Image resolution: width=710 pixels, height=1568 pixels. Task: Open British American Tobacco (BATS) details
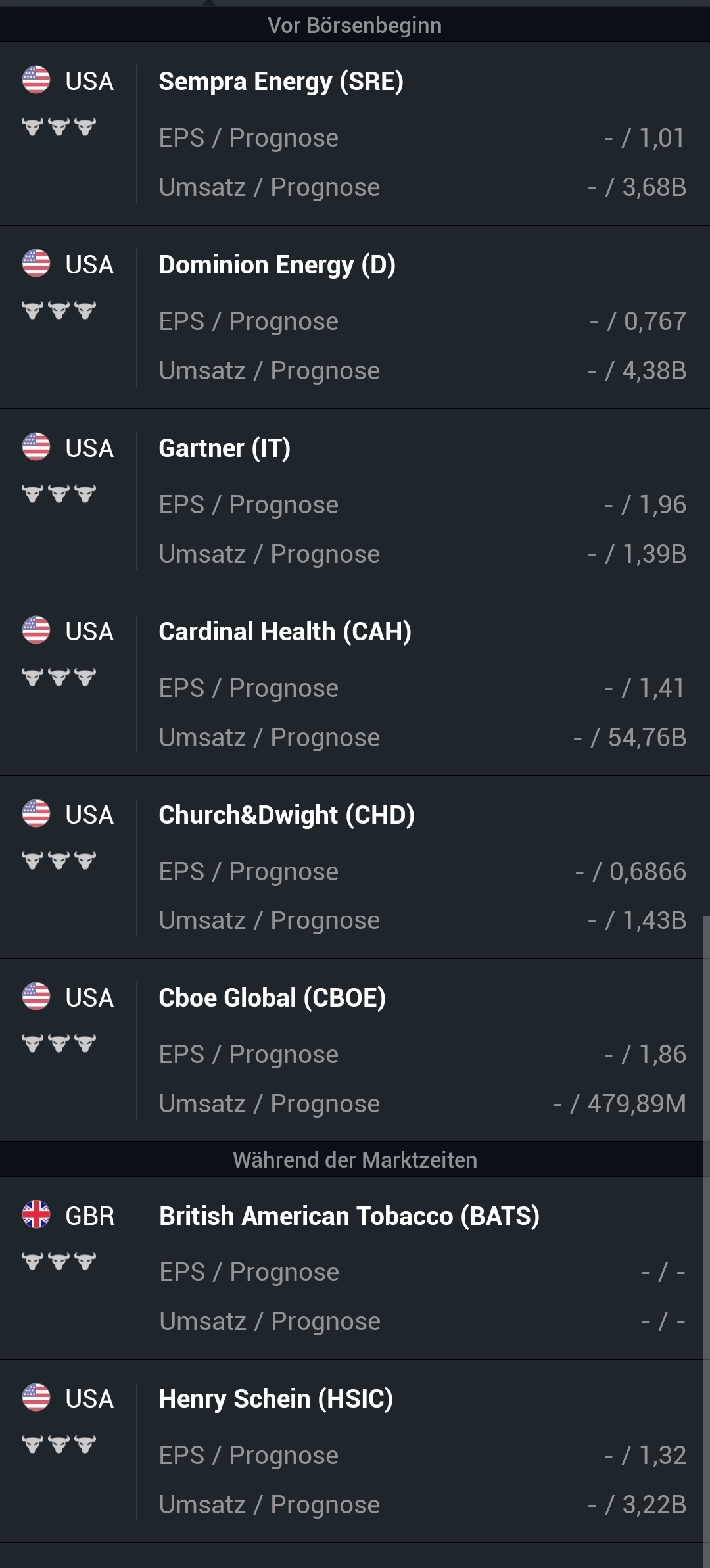[x=350, y=1216]
